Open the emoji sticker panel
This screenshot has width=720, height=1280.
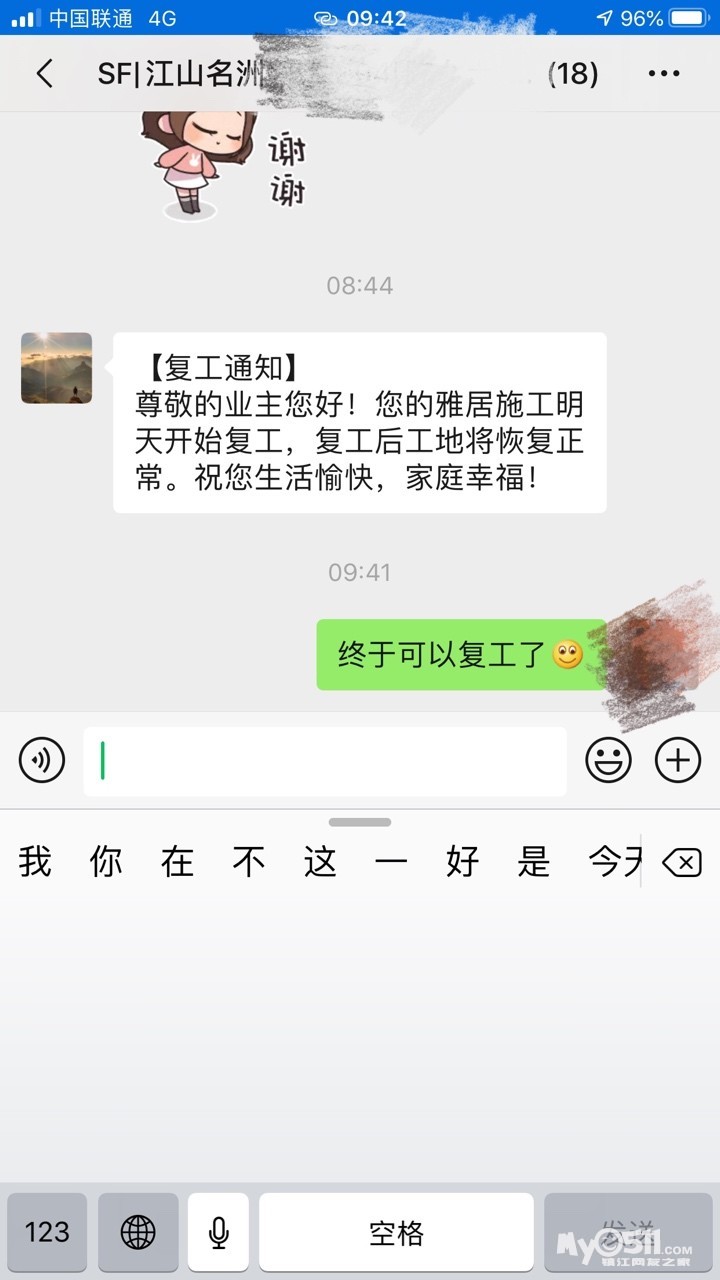608,762
